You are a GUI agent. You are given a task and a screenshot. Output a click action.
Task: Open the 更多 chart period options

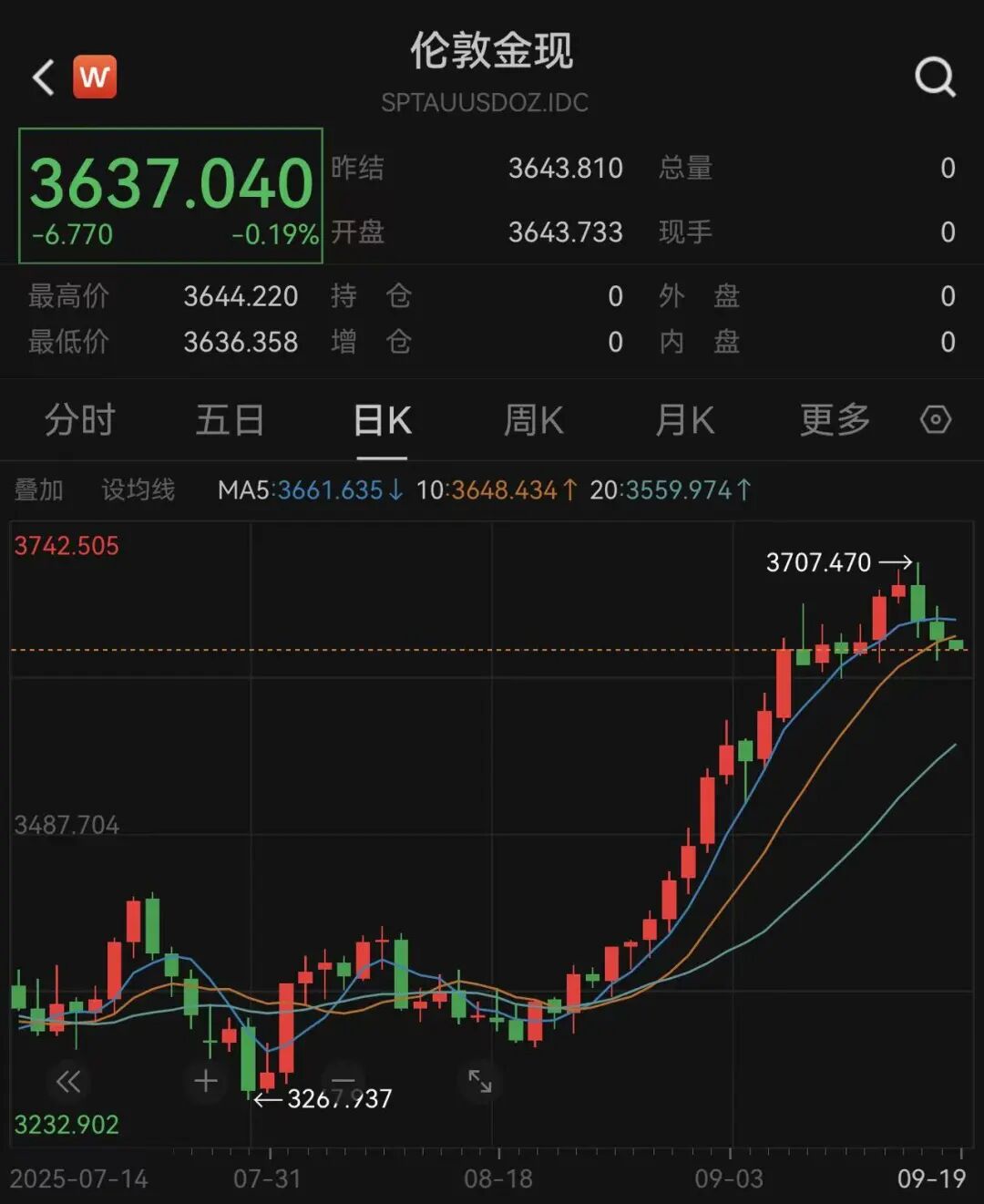tap(835, 421)
